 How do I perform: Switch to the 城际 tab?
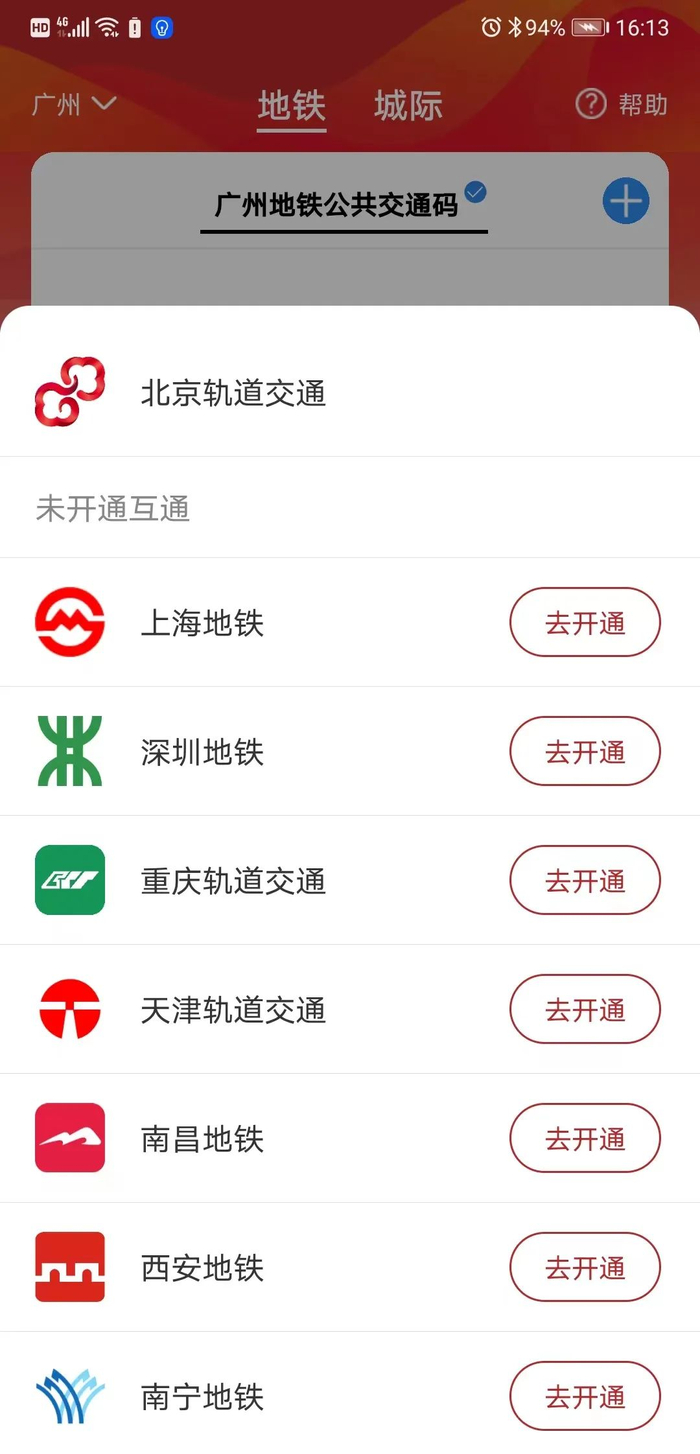click(x=408, y=106)
